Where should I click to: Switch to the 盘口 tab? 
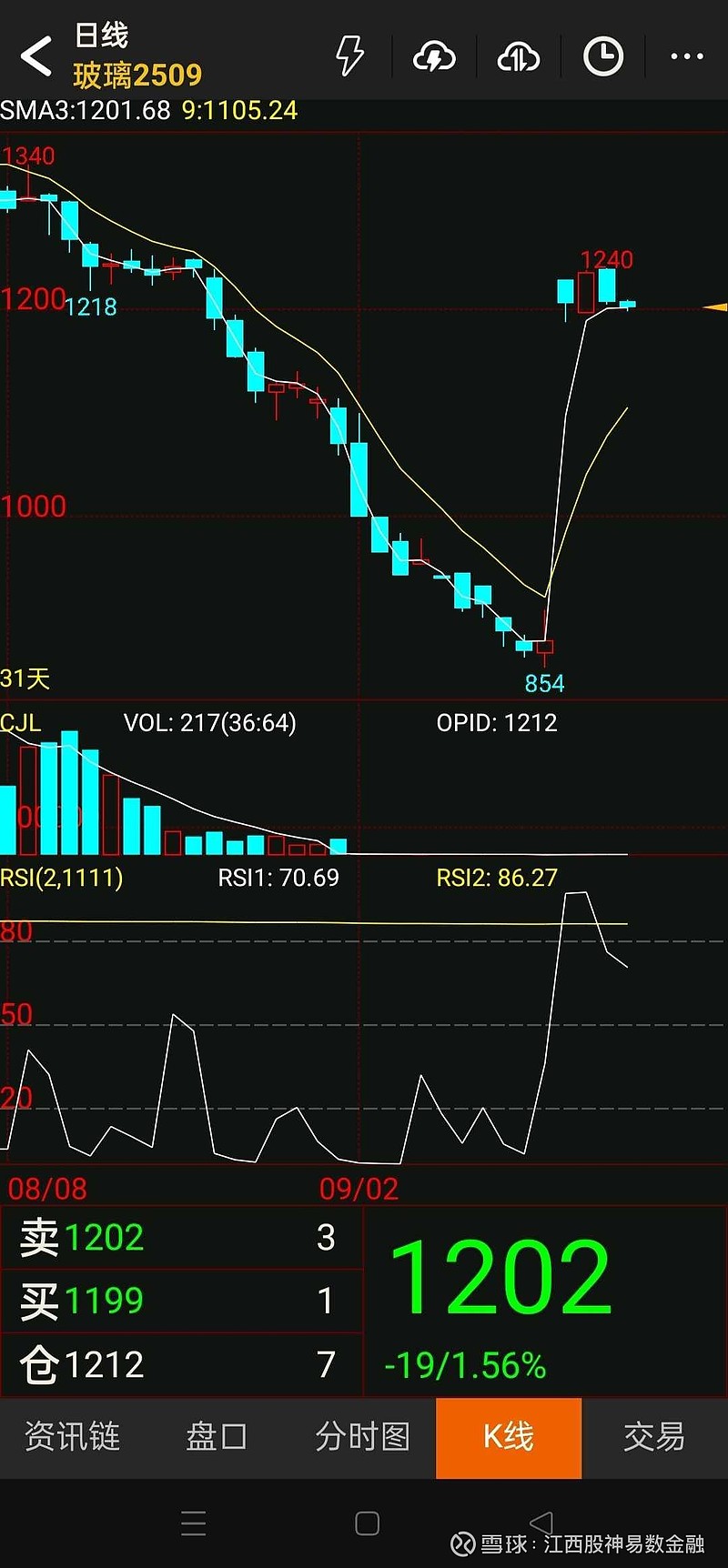pos(217,1438)
